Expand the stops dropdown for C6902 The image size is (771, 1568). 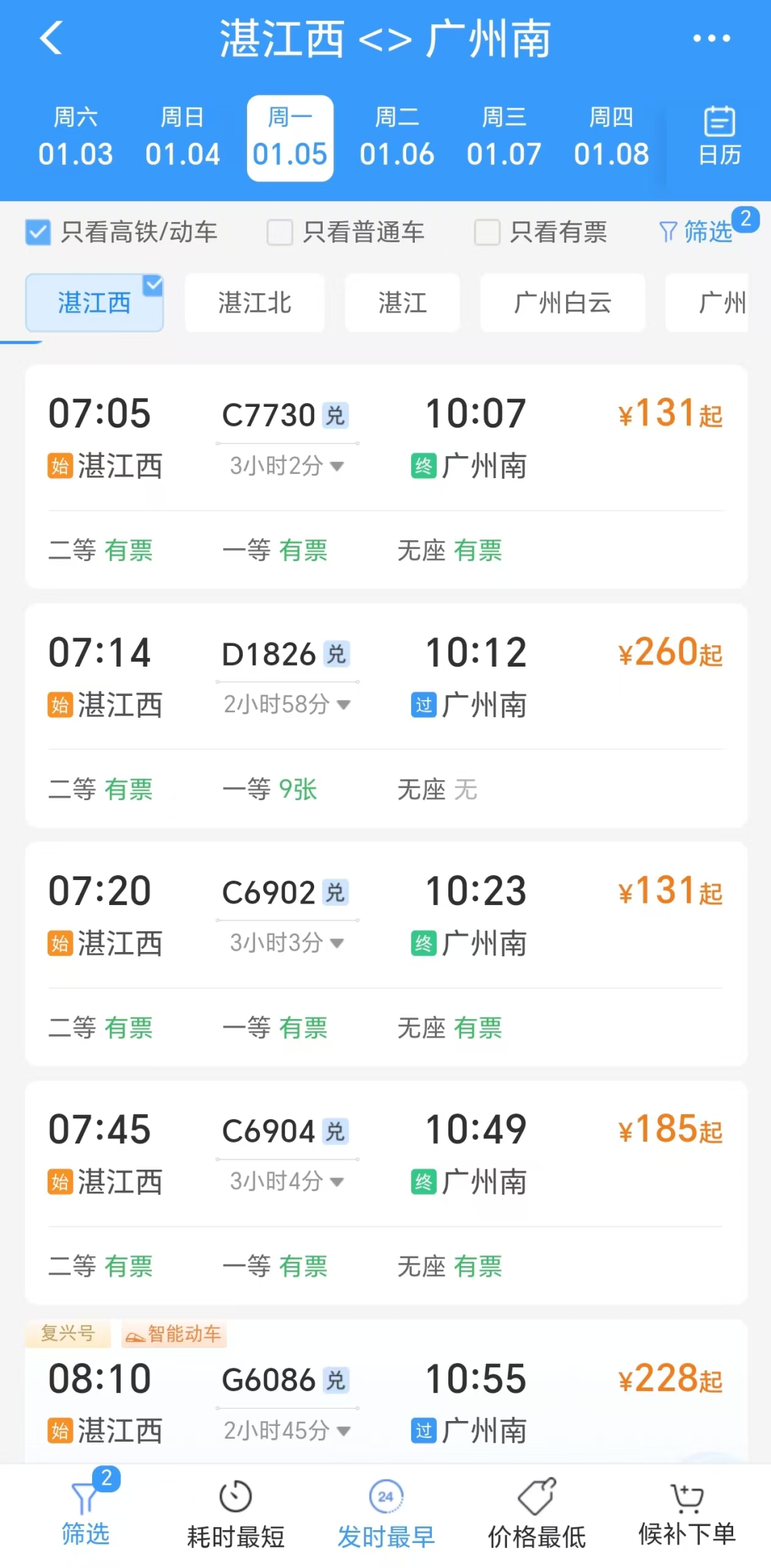pyautogui.click(x=287, y=943)
